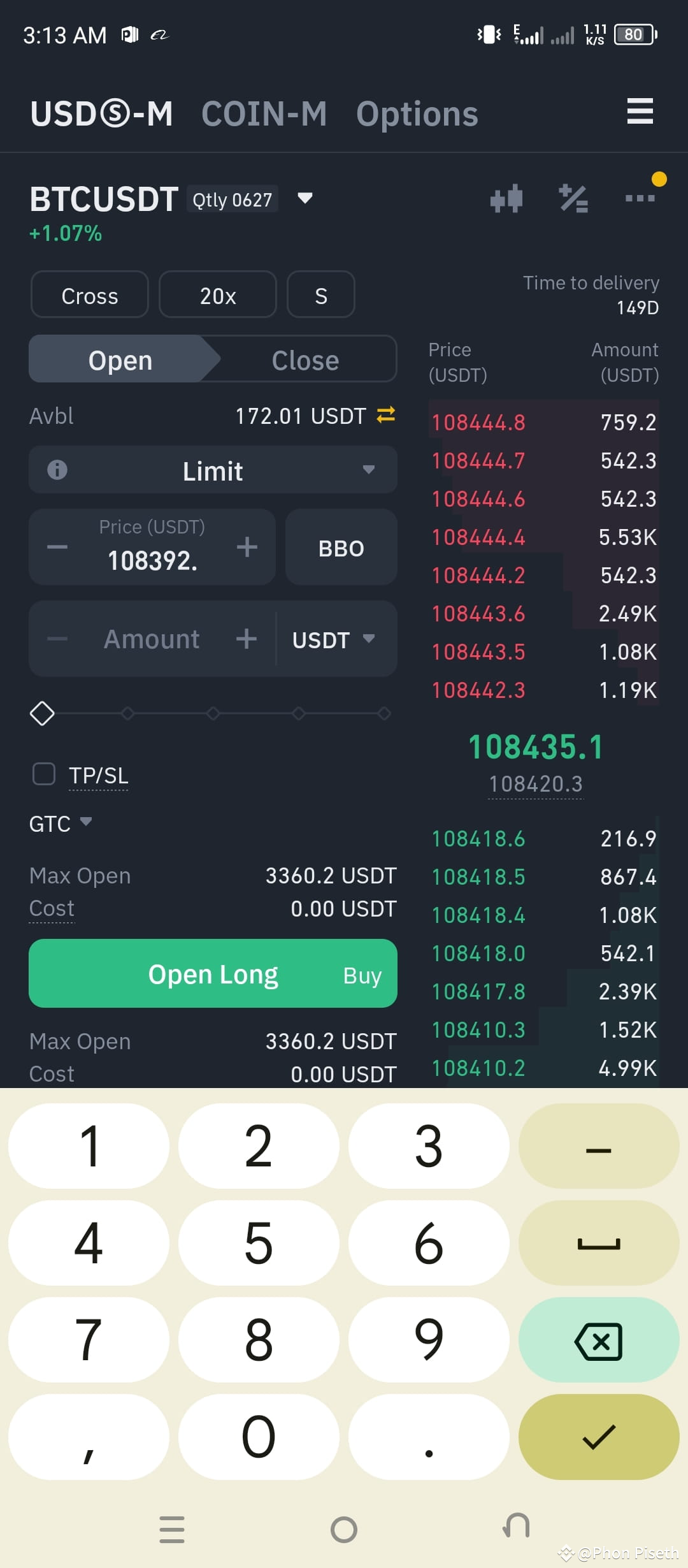Open the USDT unit dropdown in Amount field
This screenshot has width=688, height=1568.
334,639
